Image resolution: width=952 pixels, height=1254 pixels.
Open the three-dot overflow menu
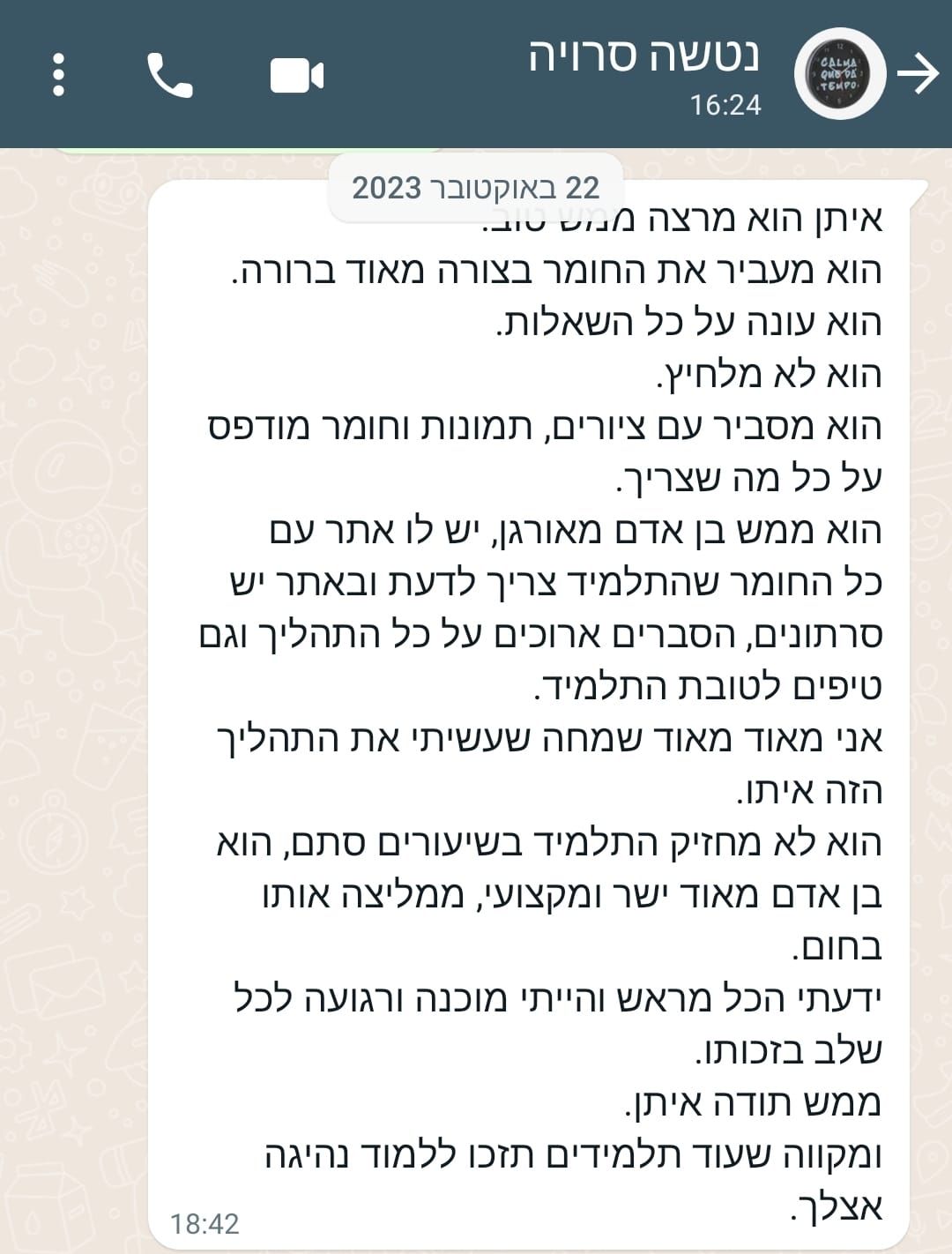(x=58, y=75)
